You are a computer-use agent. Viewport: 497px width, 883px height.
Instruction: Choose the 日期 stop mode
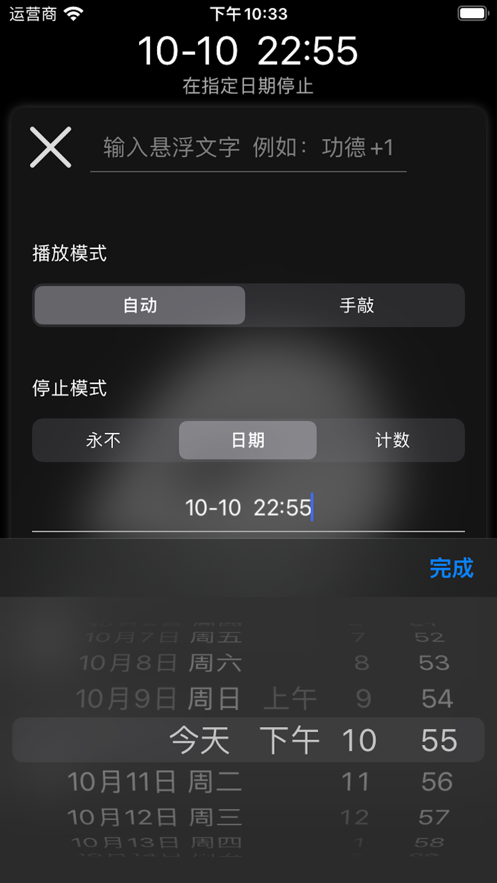[248, 440]
